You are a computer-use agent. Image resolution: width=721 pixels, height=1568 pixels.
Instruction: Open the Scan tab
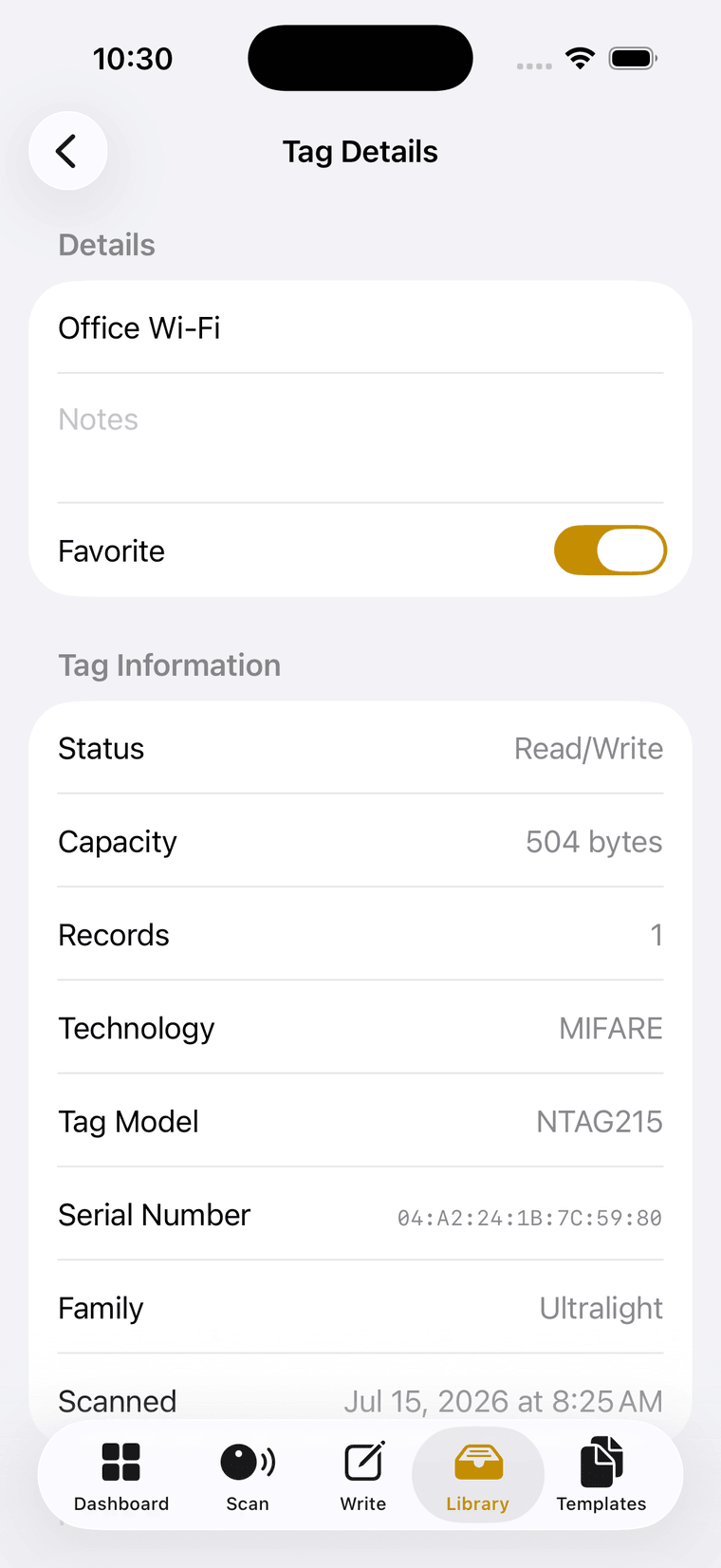coord(248,1476)
